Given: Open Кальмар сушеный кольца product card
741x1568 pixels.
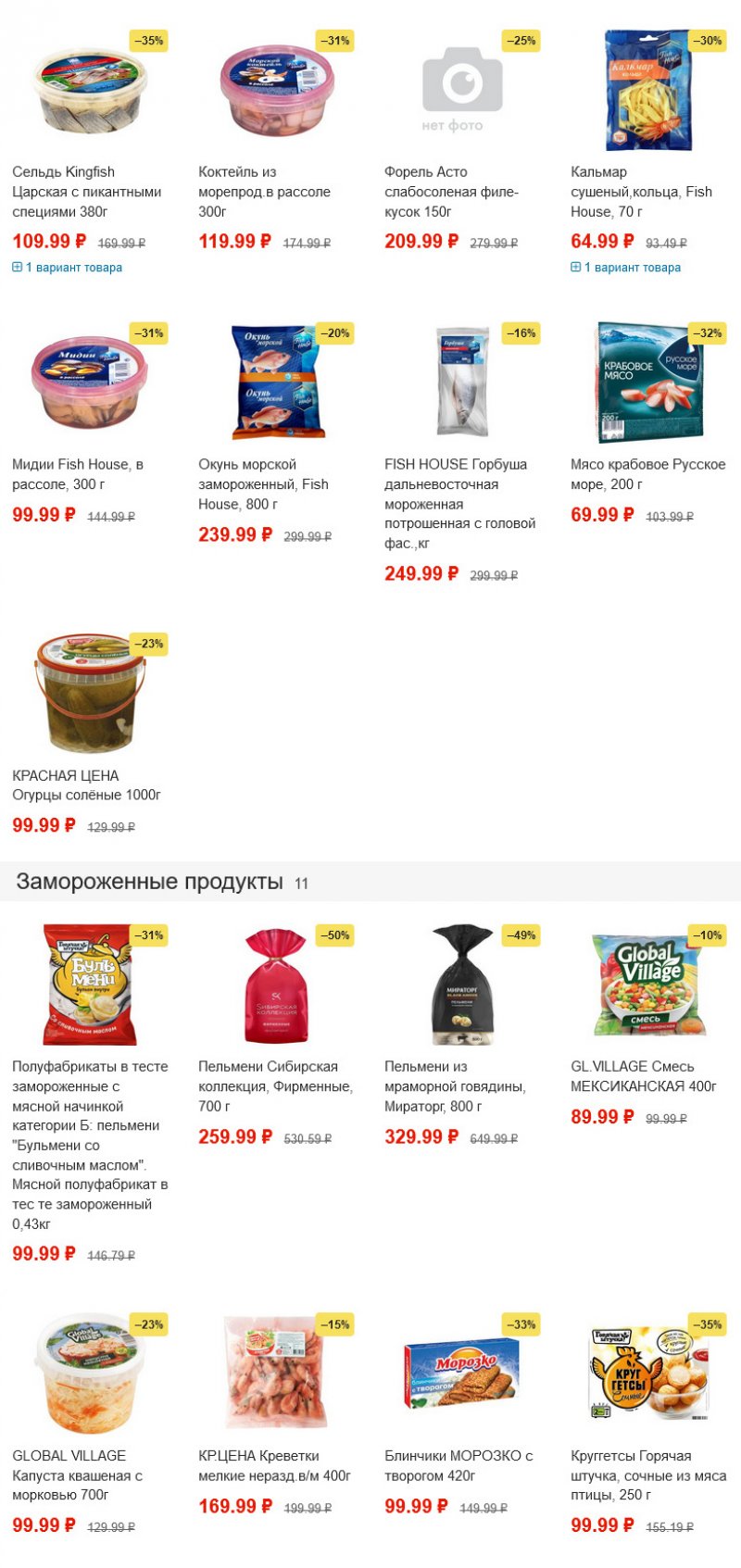Looking at the screenshot, I should pos(641,192).
